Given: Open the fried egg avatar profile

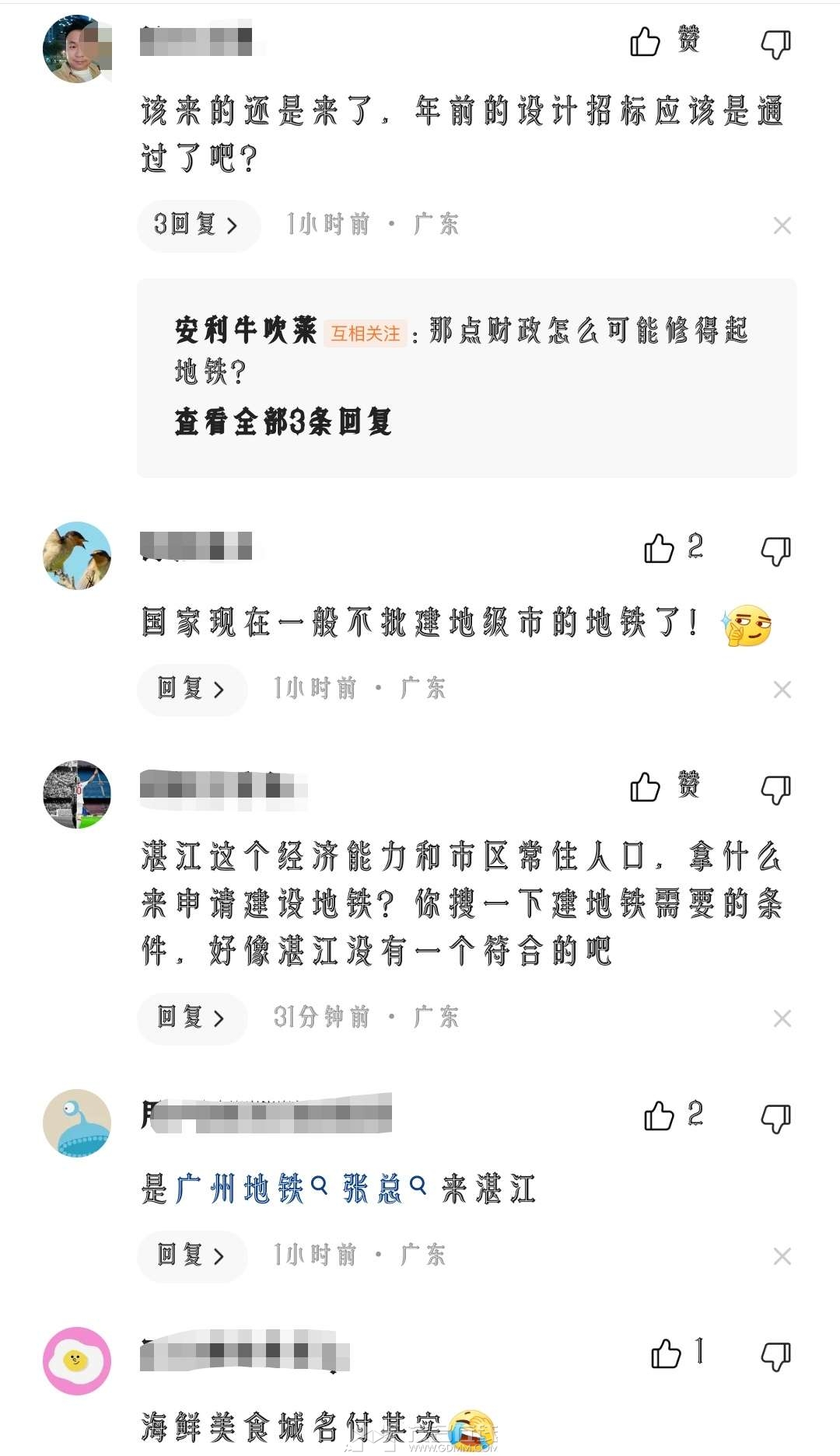Looking at the screenshot, I should pyautogui.click(x=77, y=1360).
